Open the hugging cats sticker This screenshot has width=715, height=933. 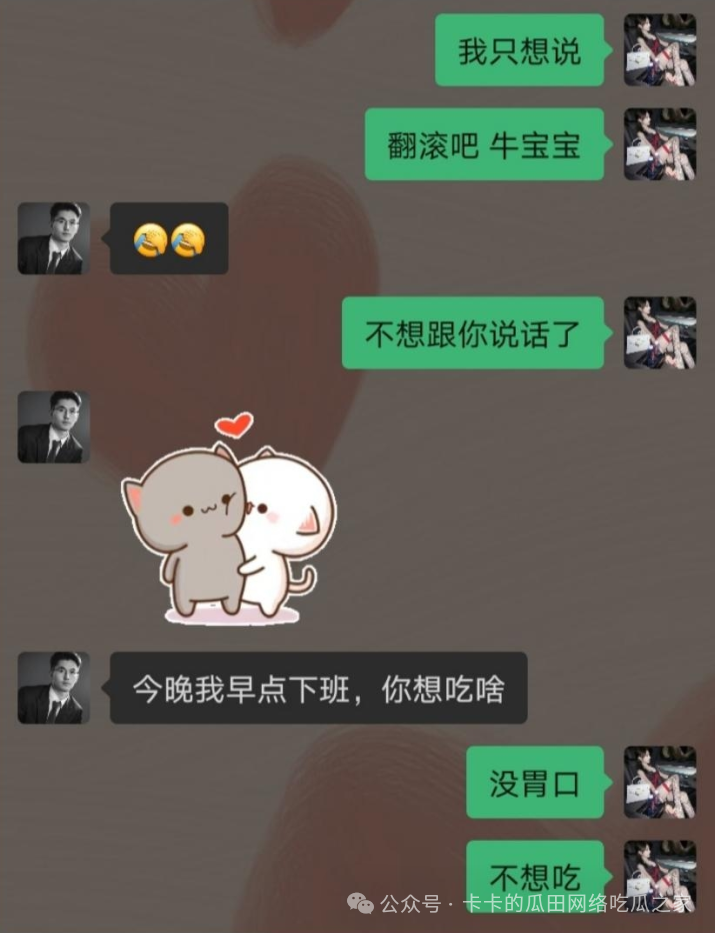[x=230, y=520]
